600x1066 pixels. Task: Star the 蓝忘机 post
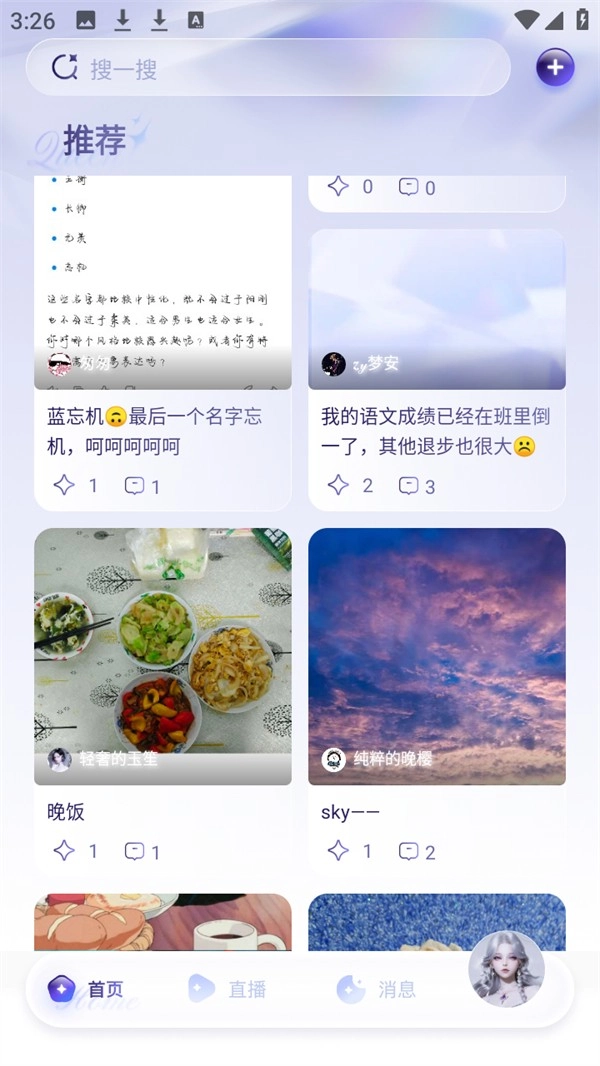pyautogui.click(x=64, y=486)
